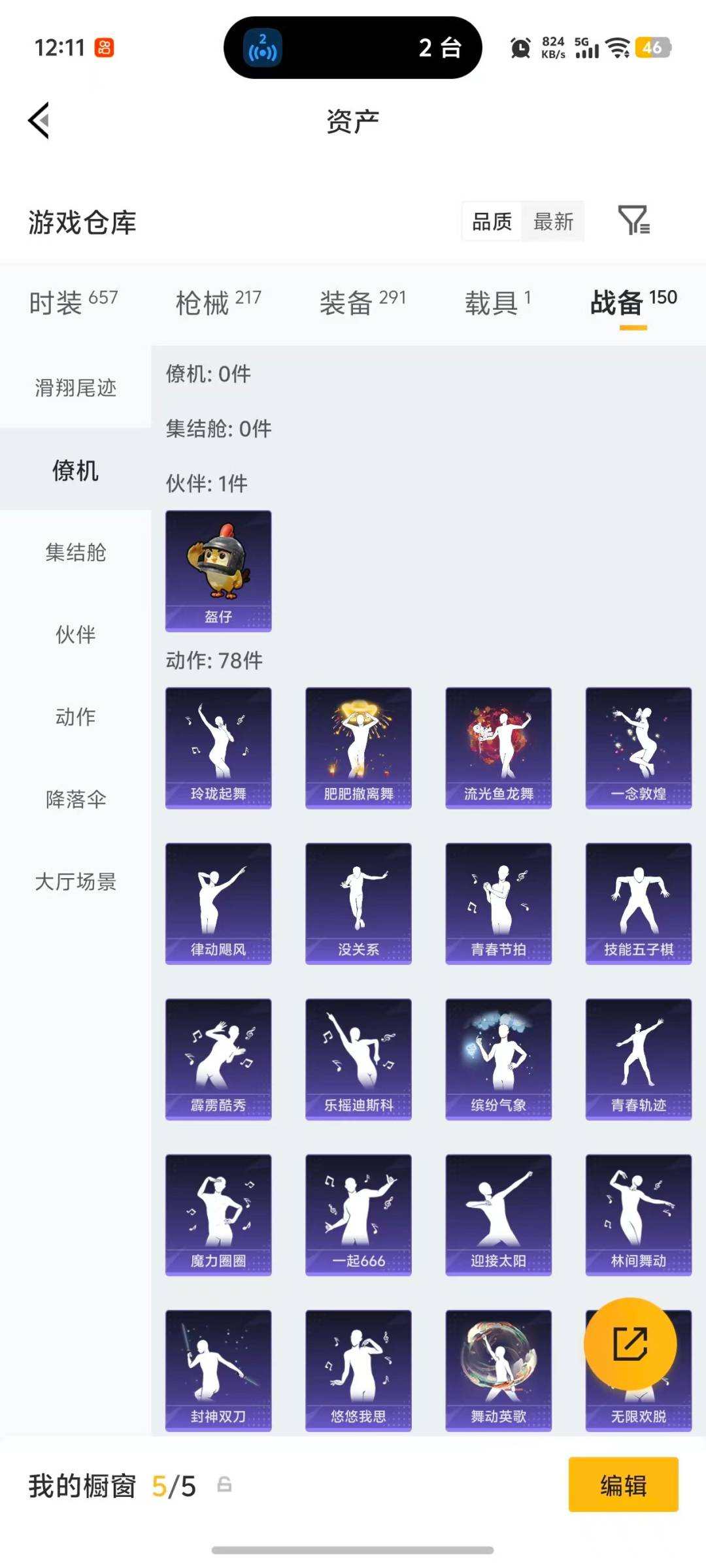The image size is (706, 1568).
Task: Go back using the arrow at top left
Action: tap(39, 122)
